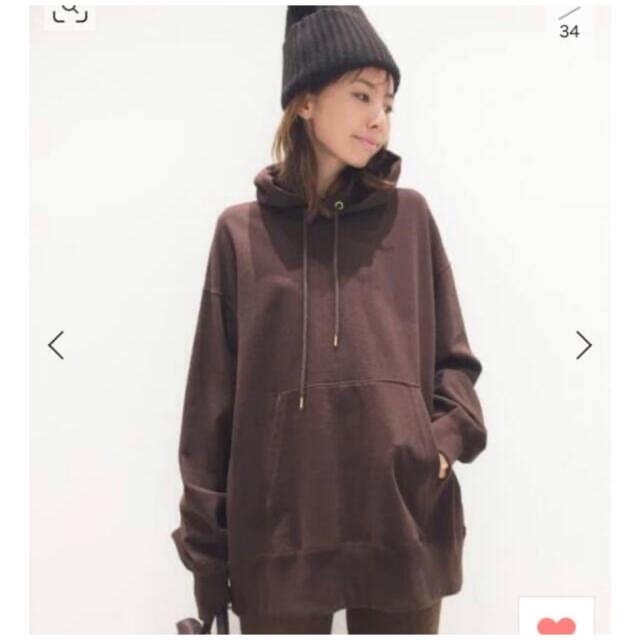Open the magnifier zoom icon
Image resolution: width=640 pixels, height=640 pixels.
point(70,12)
